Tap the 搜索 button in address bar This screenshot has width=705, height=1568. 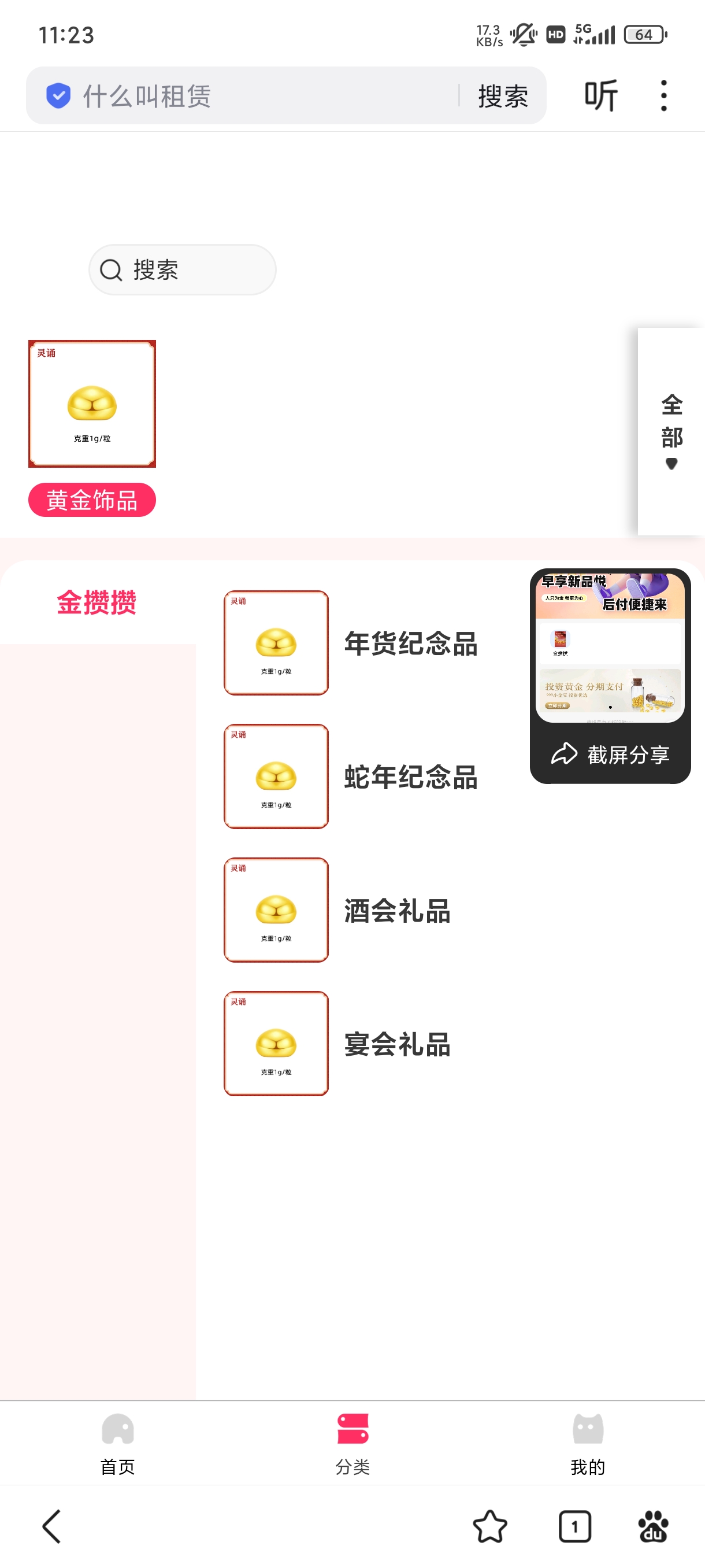click(x=502, y=95)
